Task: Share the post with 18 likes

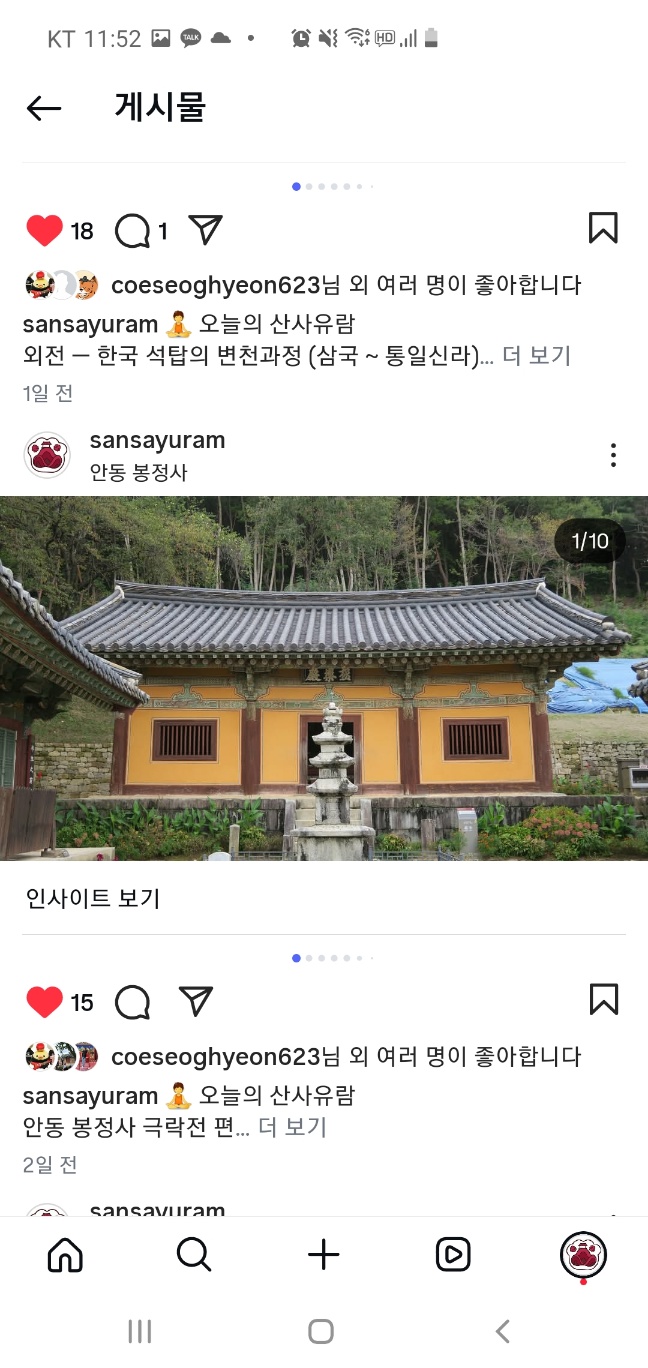Action: pos(204,230)
